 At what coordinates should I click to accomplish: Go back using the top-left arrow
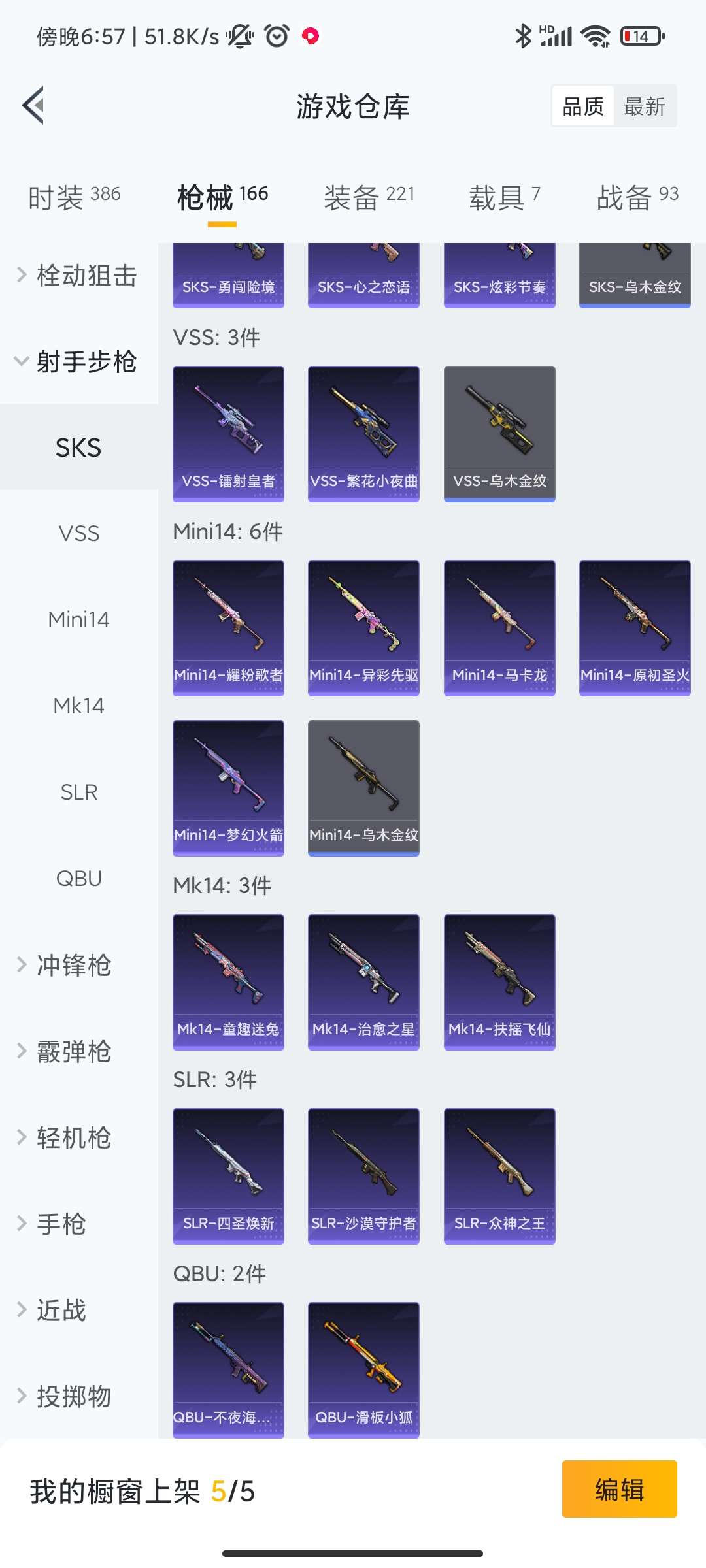pyautogui.click(x=34, y=105)
